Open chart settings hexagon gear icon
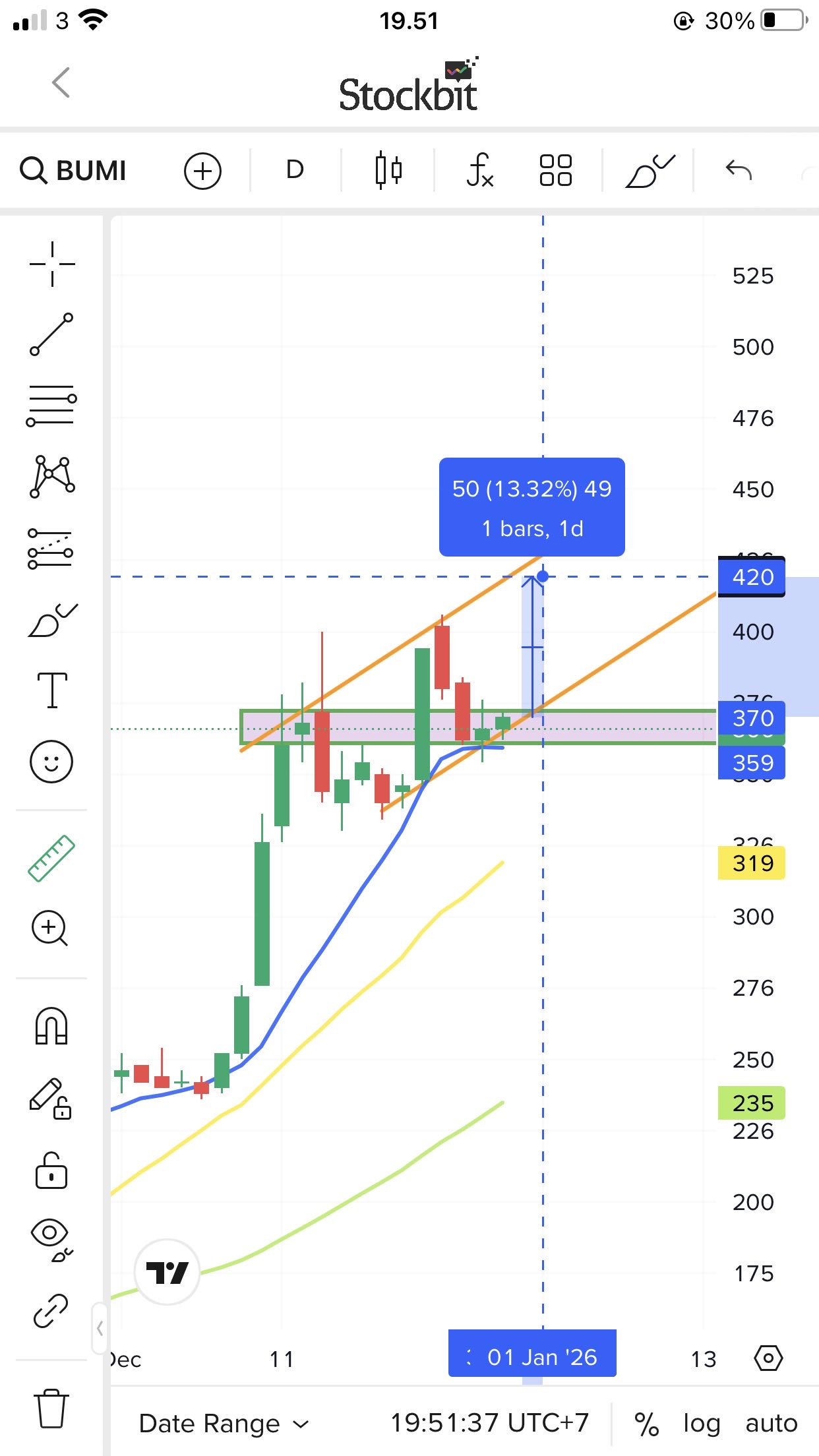The height and width of the screenshot is (1456, 819). tap(768, 1358)
